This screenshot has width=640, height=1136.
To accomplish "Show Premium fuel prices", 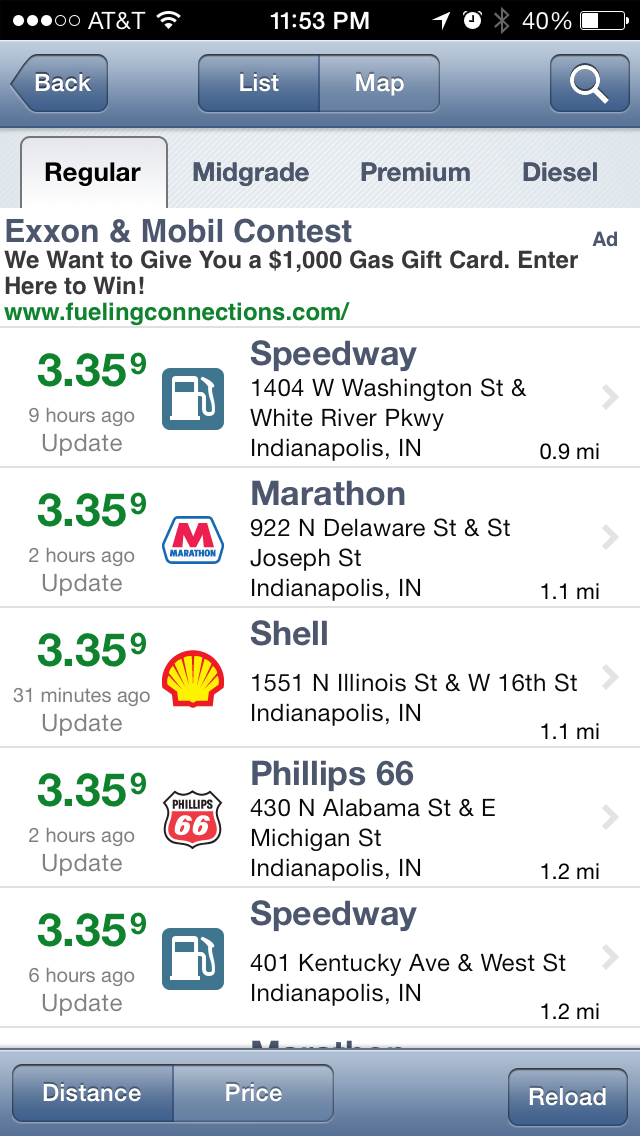I will click(415, 172).
